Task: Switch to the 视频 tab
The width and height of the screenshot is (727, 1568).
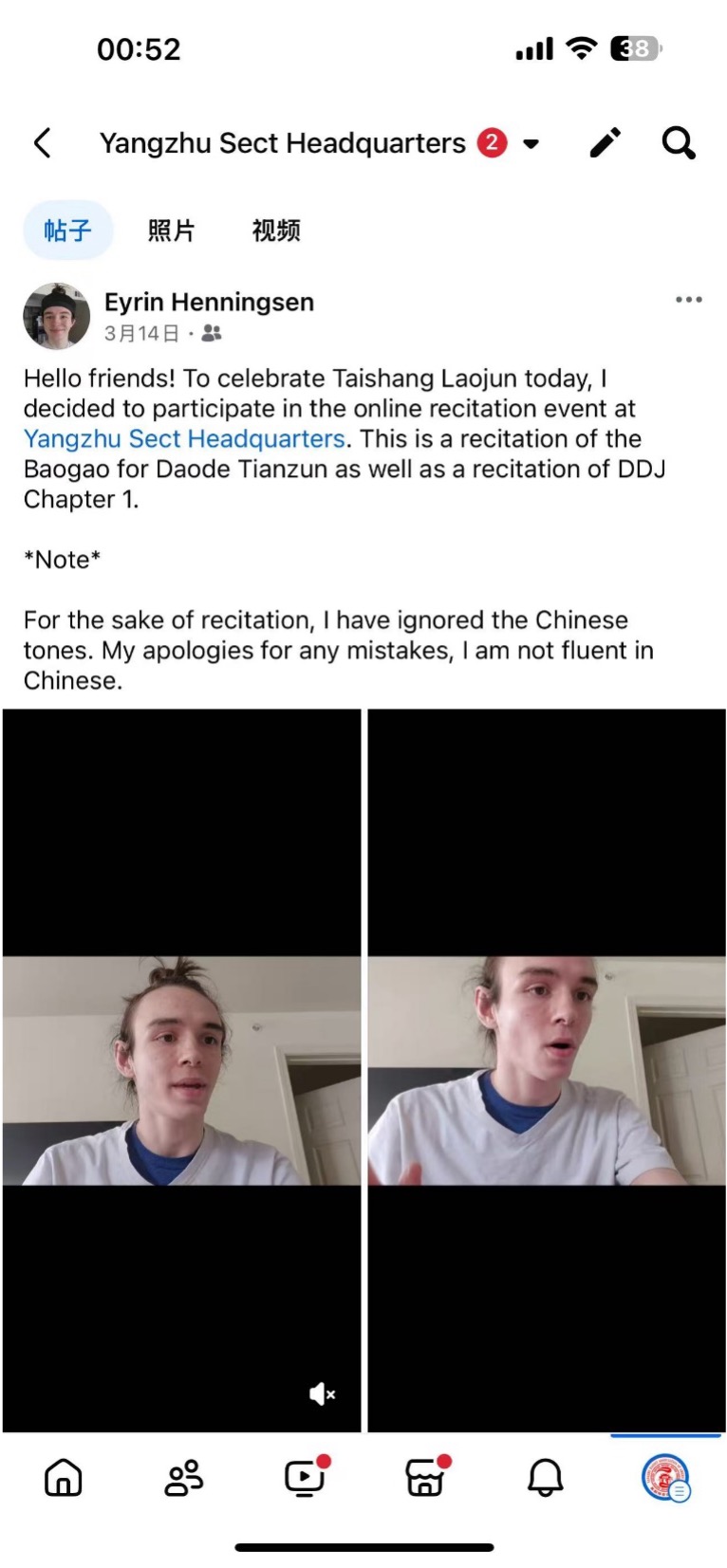Action: [276, 231]
